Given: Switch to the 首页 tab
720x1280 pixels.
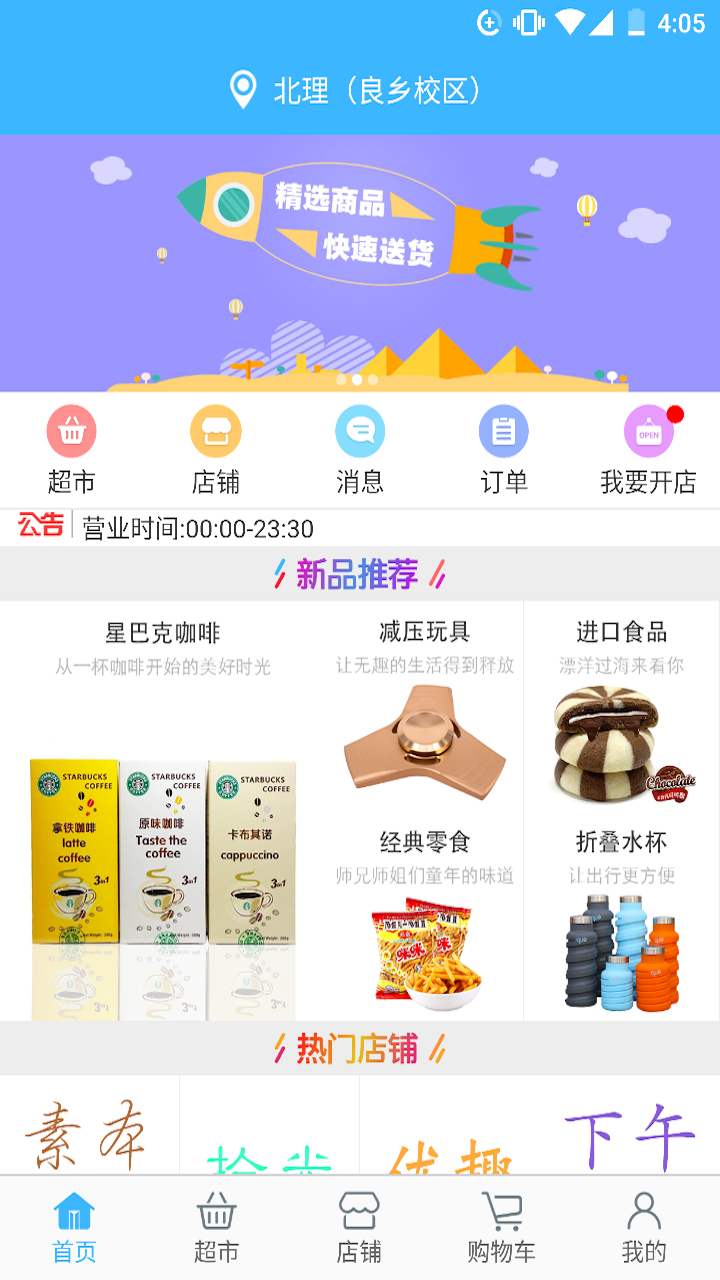Looking at the screenshot, I should pyautogui.click(x=74, y=1228).
